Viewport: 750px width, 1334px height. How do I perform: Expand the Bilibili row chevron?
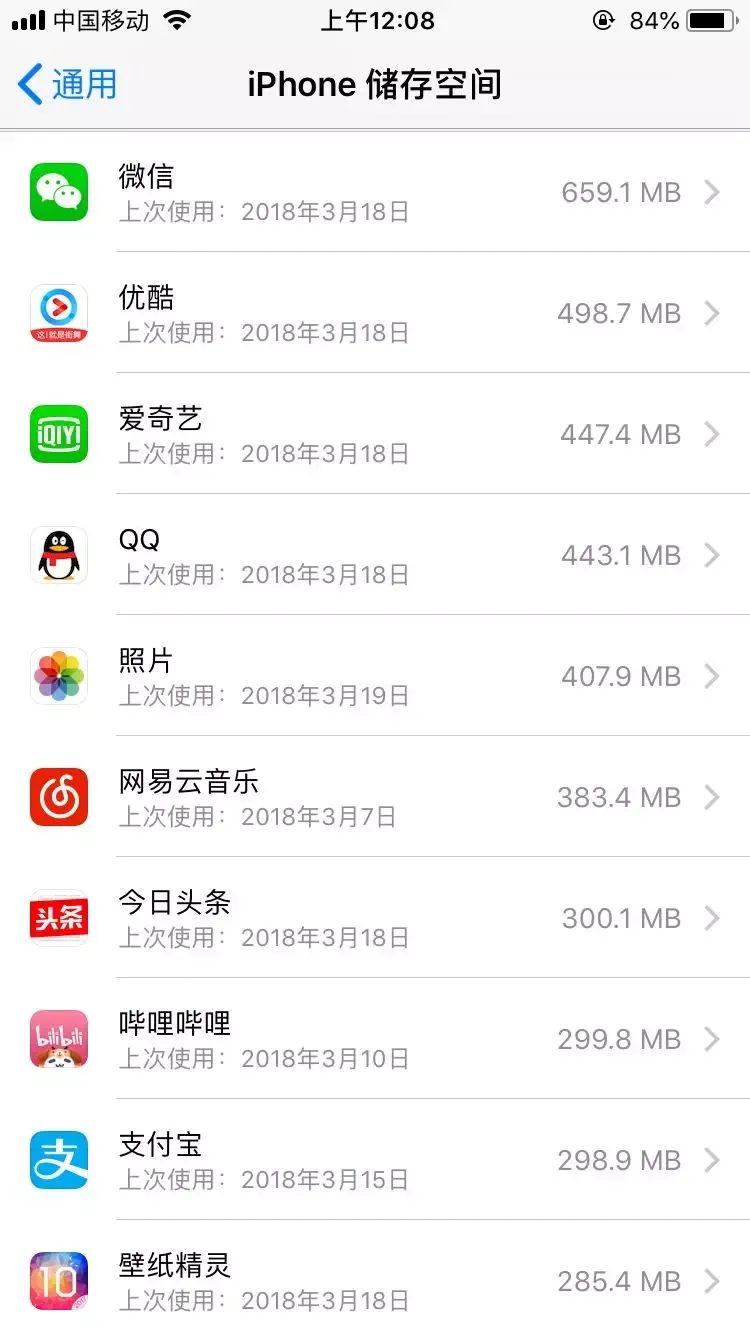pyautogui.click(x=714, y=1039)
